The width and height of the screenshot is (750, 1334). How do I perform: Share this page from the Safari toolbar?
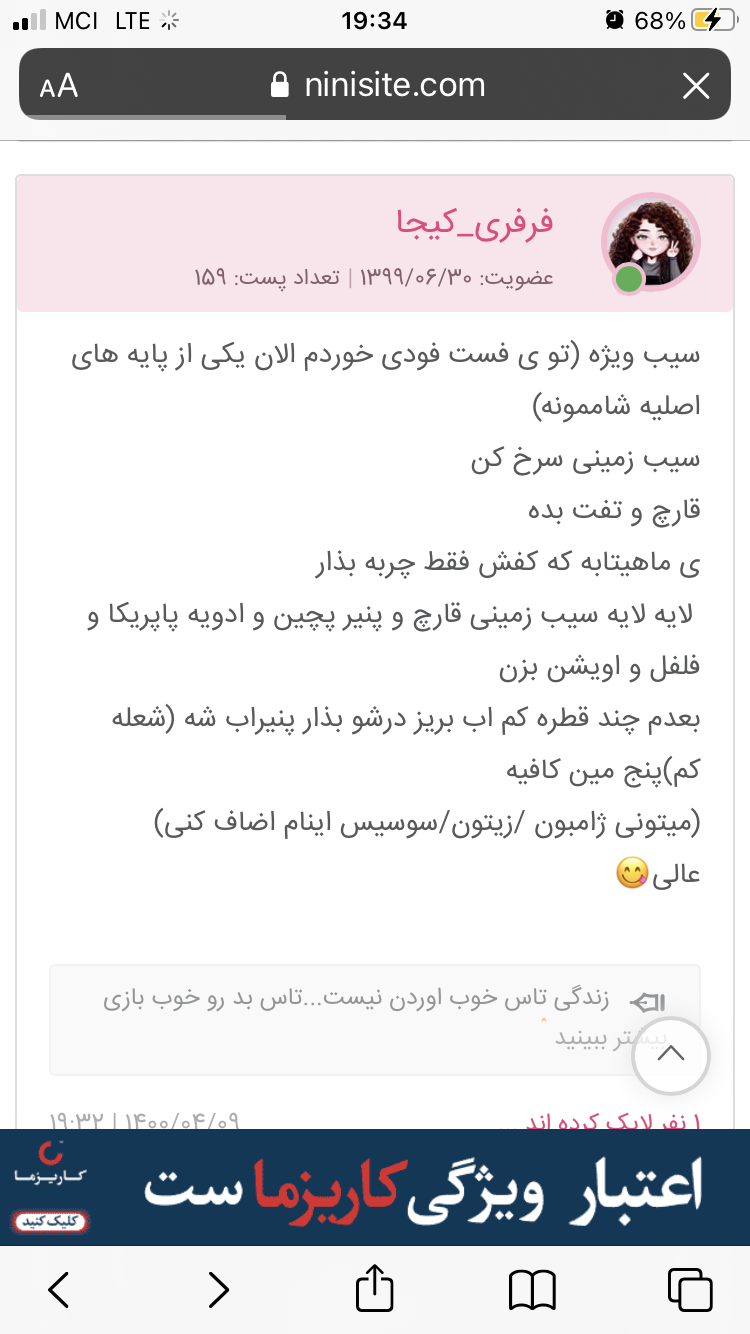click(x=375, y=1288)
